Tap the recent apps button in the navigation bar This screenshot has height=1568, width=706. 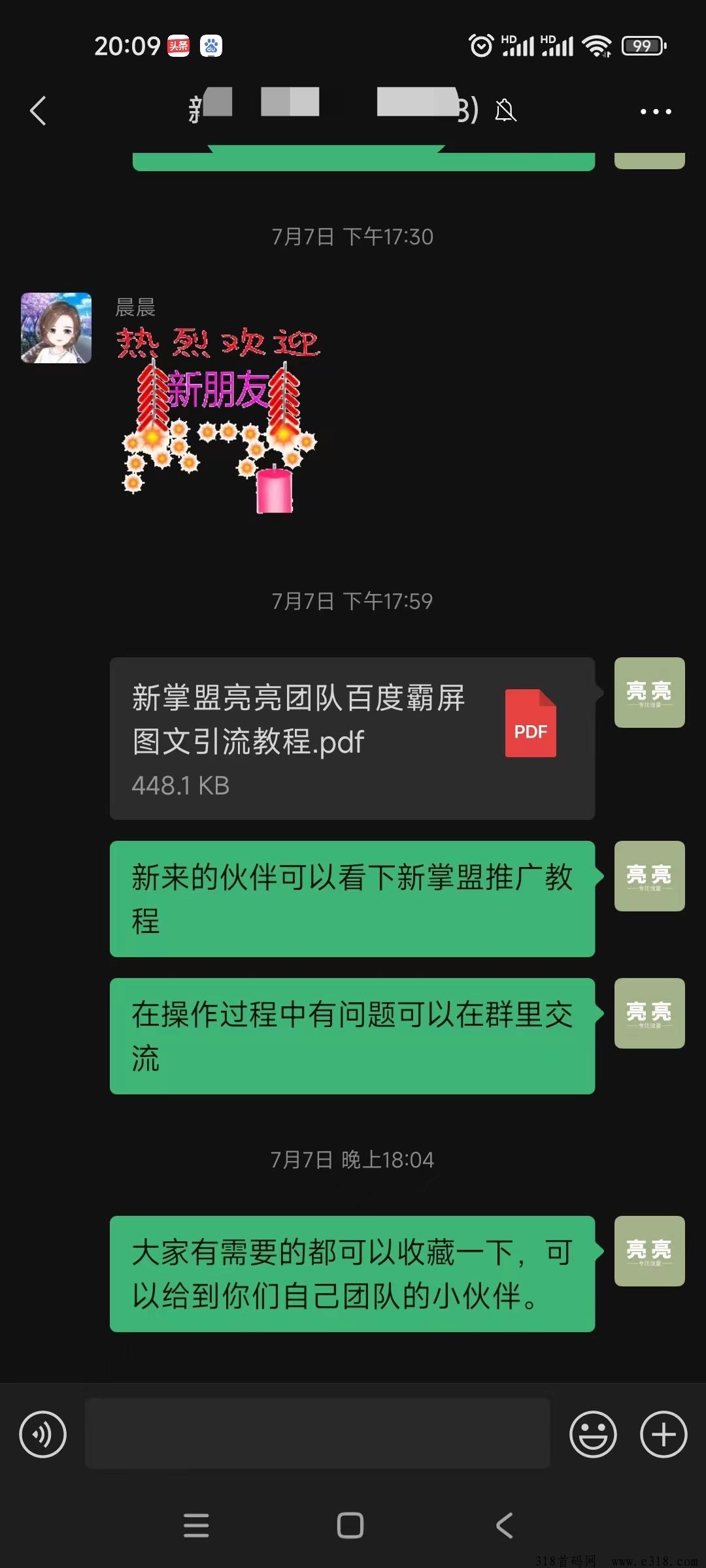click(x=196, y=1526)
